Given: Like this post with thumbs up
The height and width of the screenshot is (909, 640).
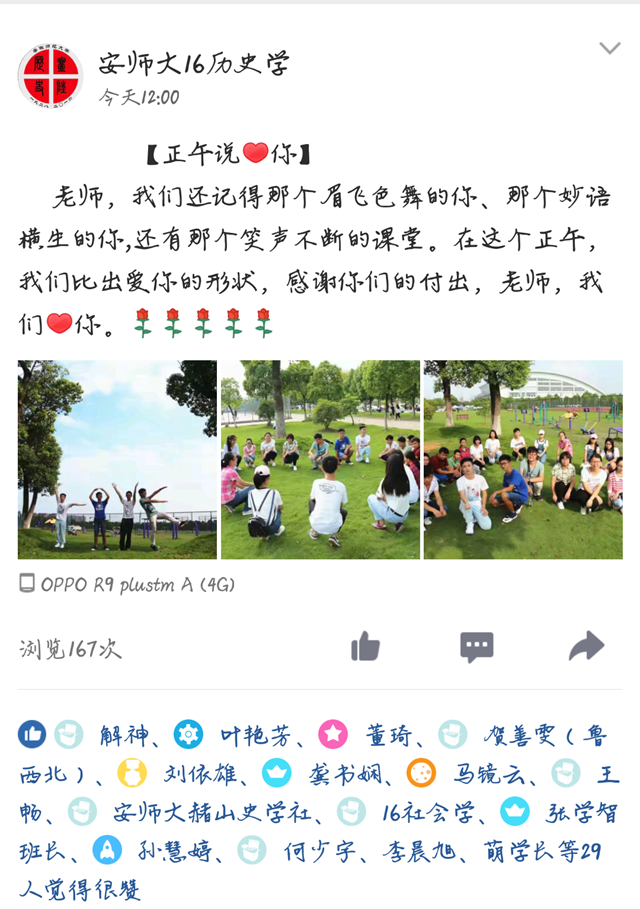Looking at the screenshot, I should click(x=365, y=647).
